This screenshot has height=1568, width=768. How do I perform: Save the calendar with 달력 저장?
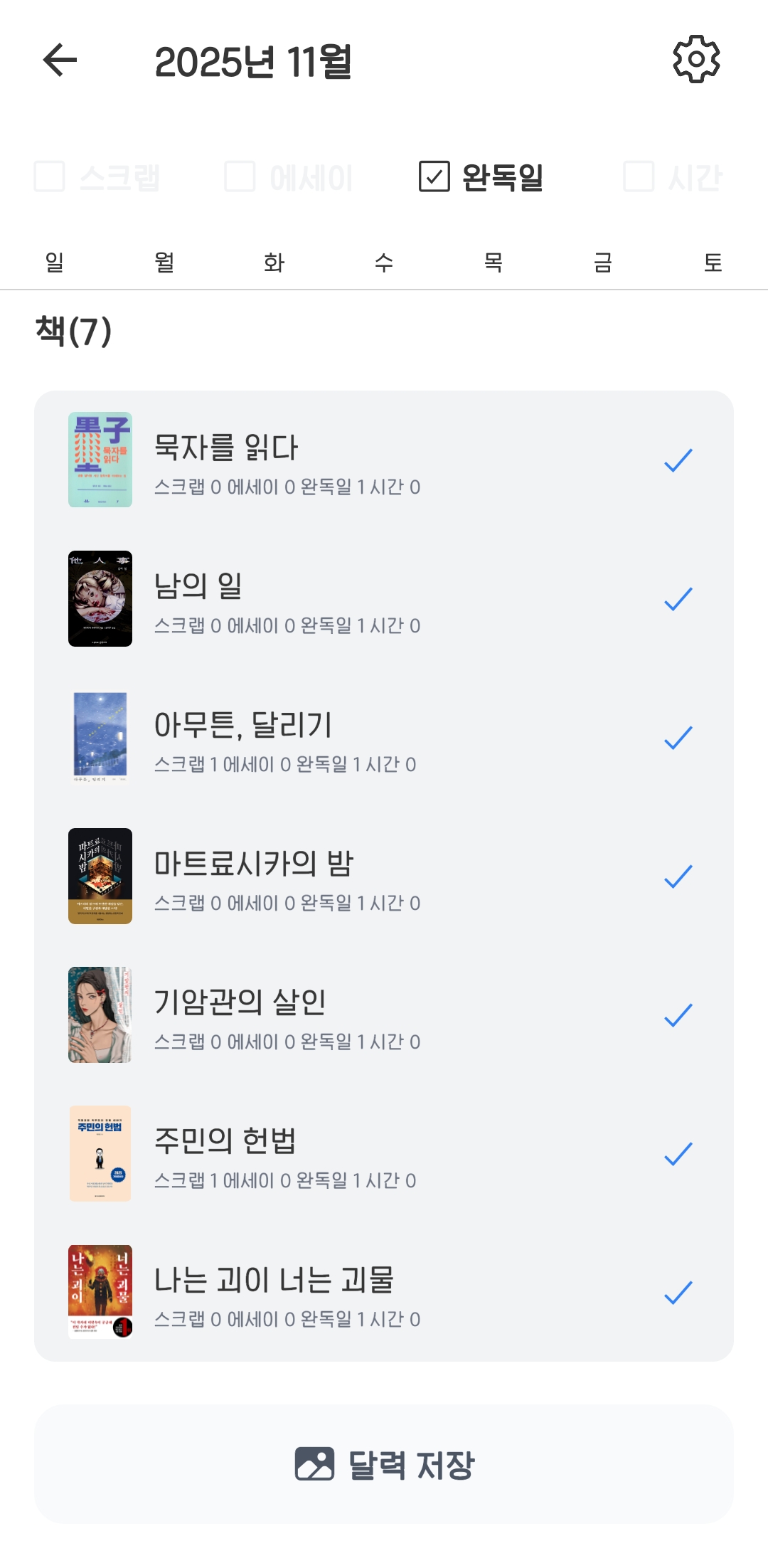click(384, 1464)
